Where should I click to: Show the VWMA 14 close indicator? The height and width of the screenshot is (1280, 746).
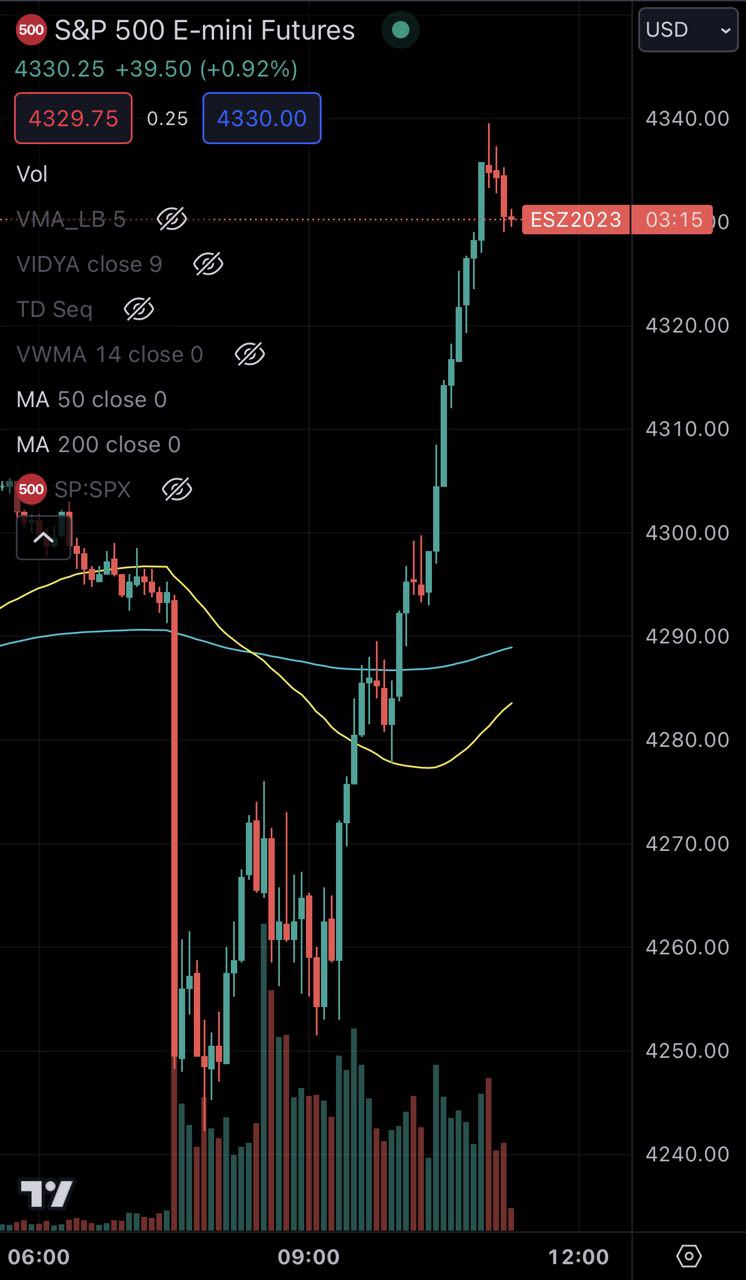tap(249, 354)
